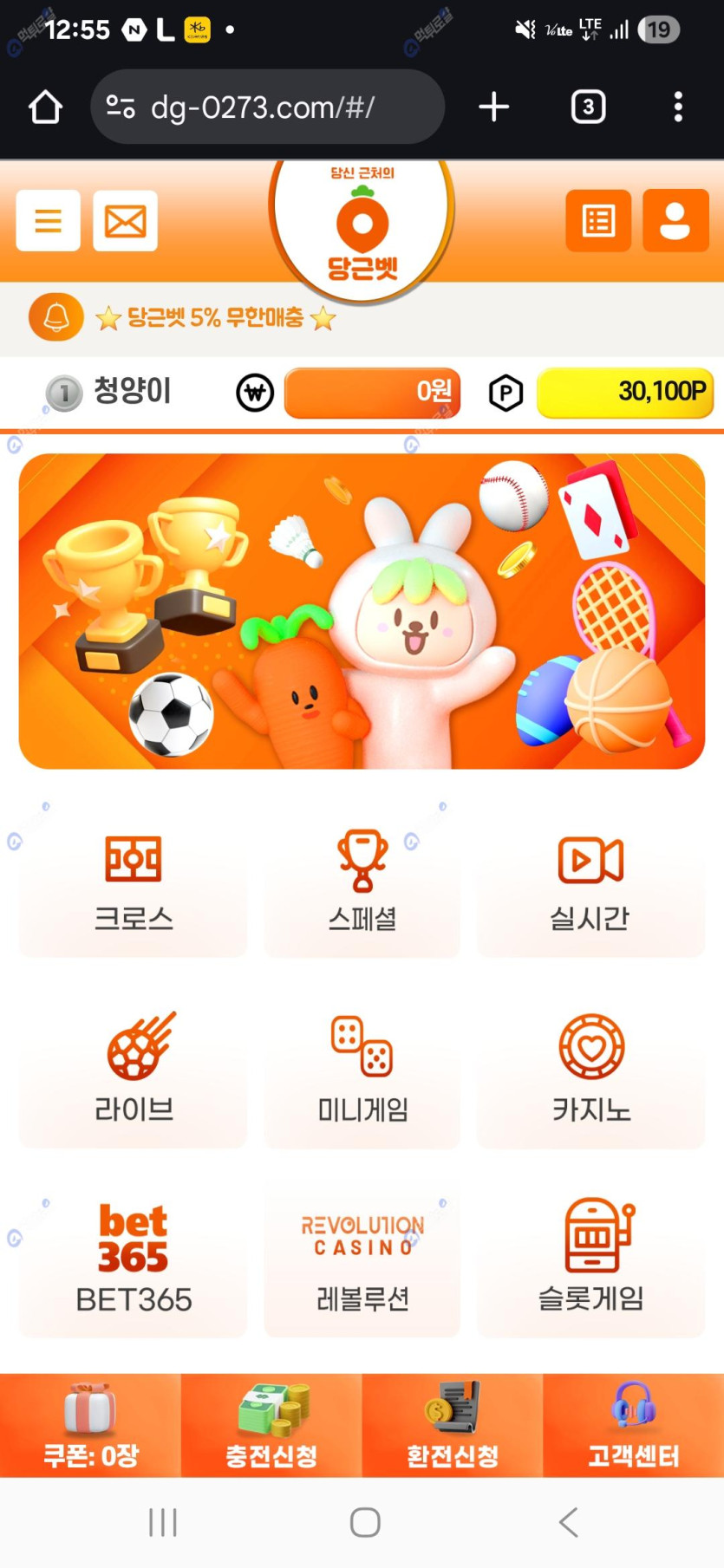Open the 미니게임 tile
724x1568 pixels.
(x=362, y=1070)
